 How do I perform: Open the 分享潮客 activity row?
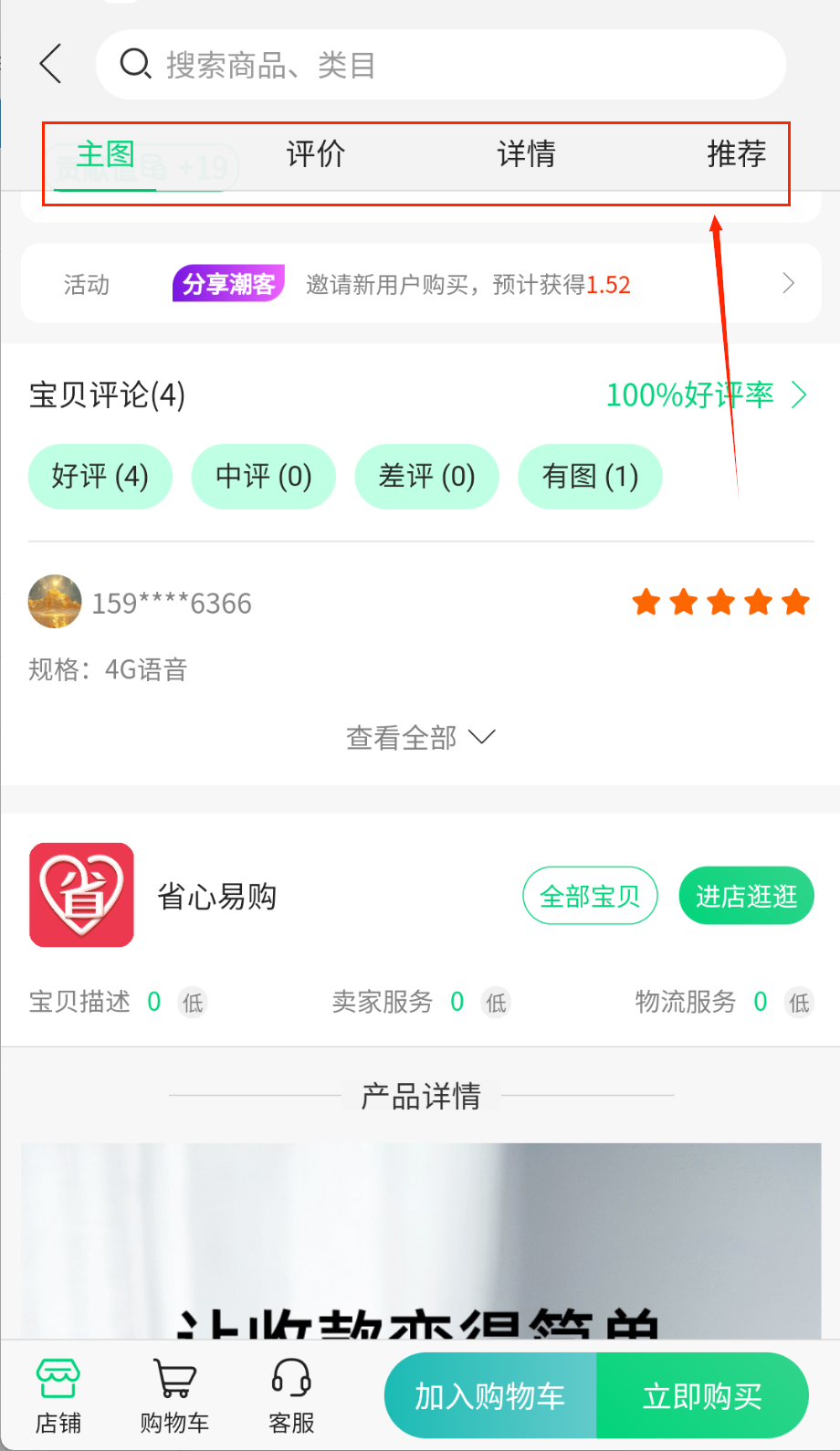click(x=421, y=284)
